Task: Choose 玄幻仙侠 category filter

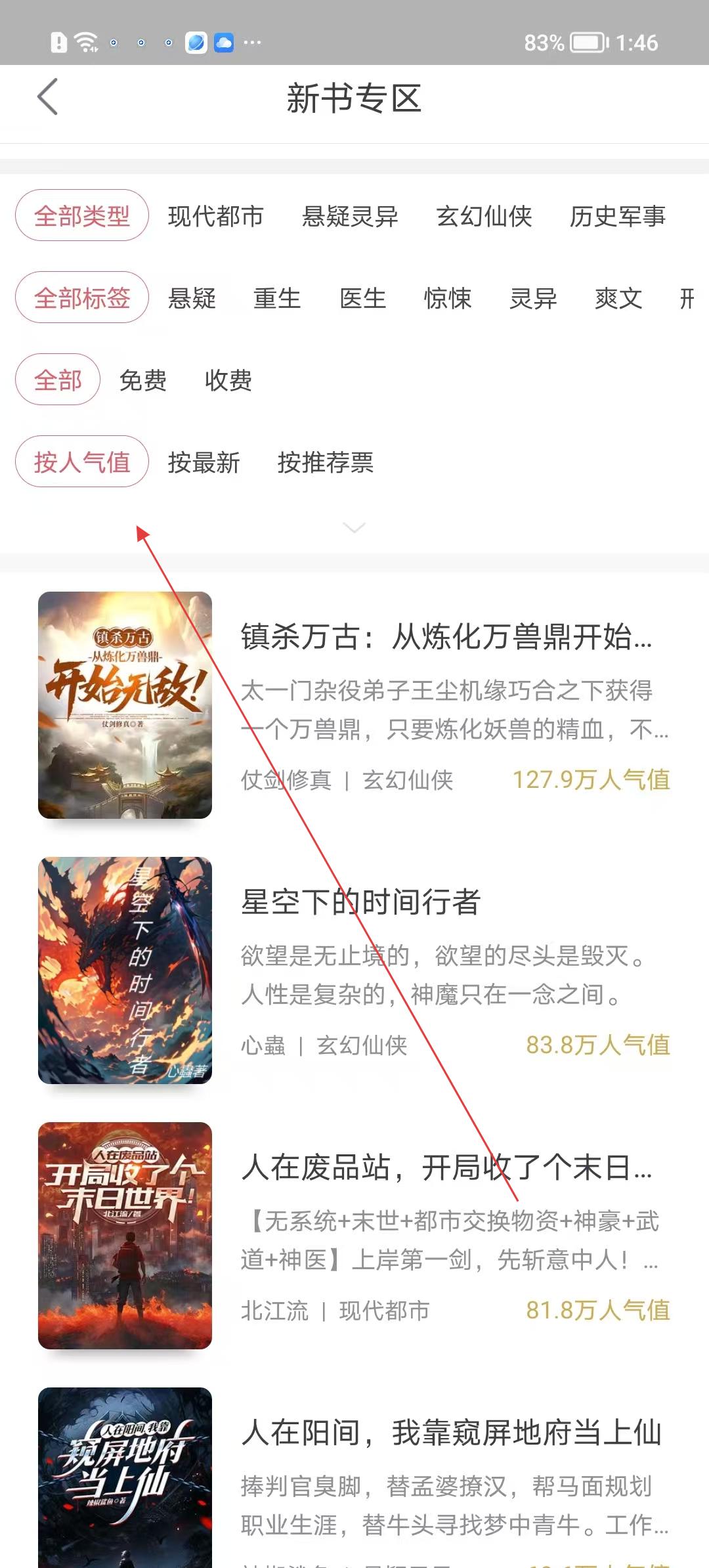Action: pos(484,216)
